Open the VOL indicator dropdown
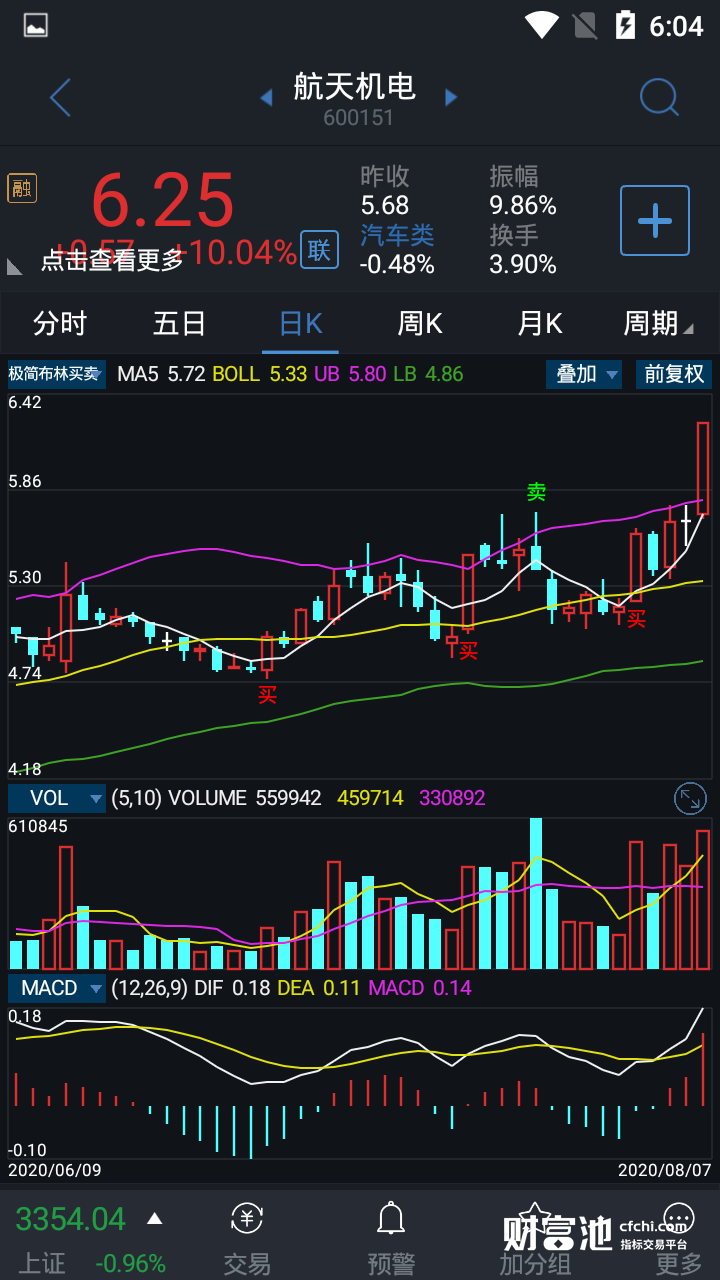Image resolution: width=720 pixels, height=1280 pixels. coord(57,798)
